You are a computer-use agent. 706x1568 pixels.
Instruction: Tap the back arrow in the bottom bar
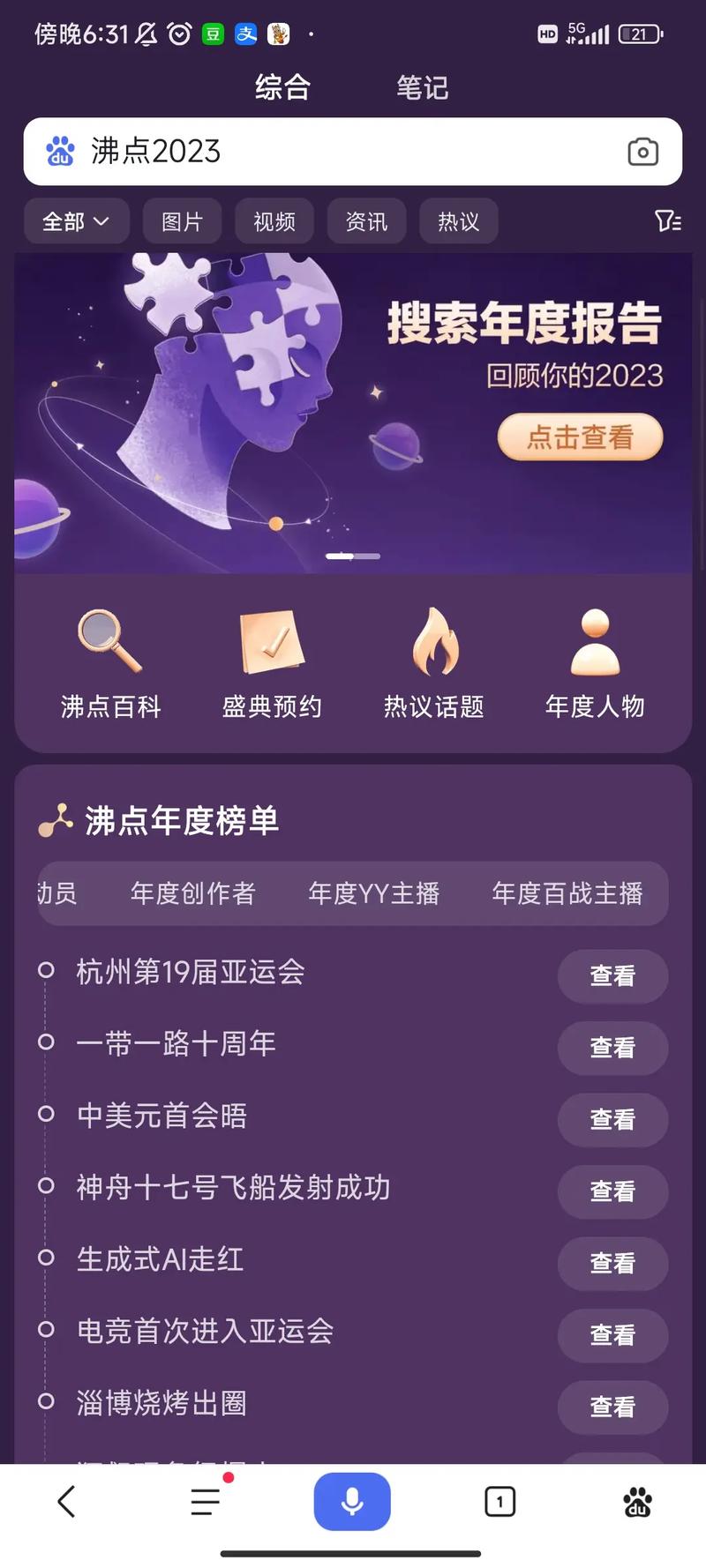point(65,1501)
